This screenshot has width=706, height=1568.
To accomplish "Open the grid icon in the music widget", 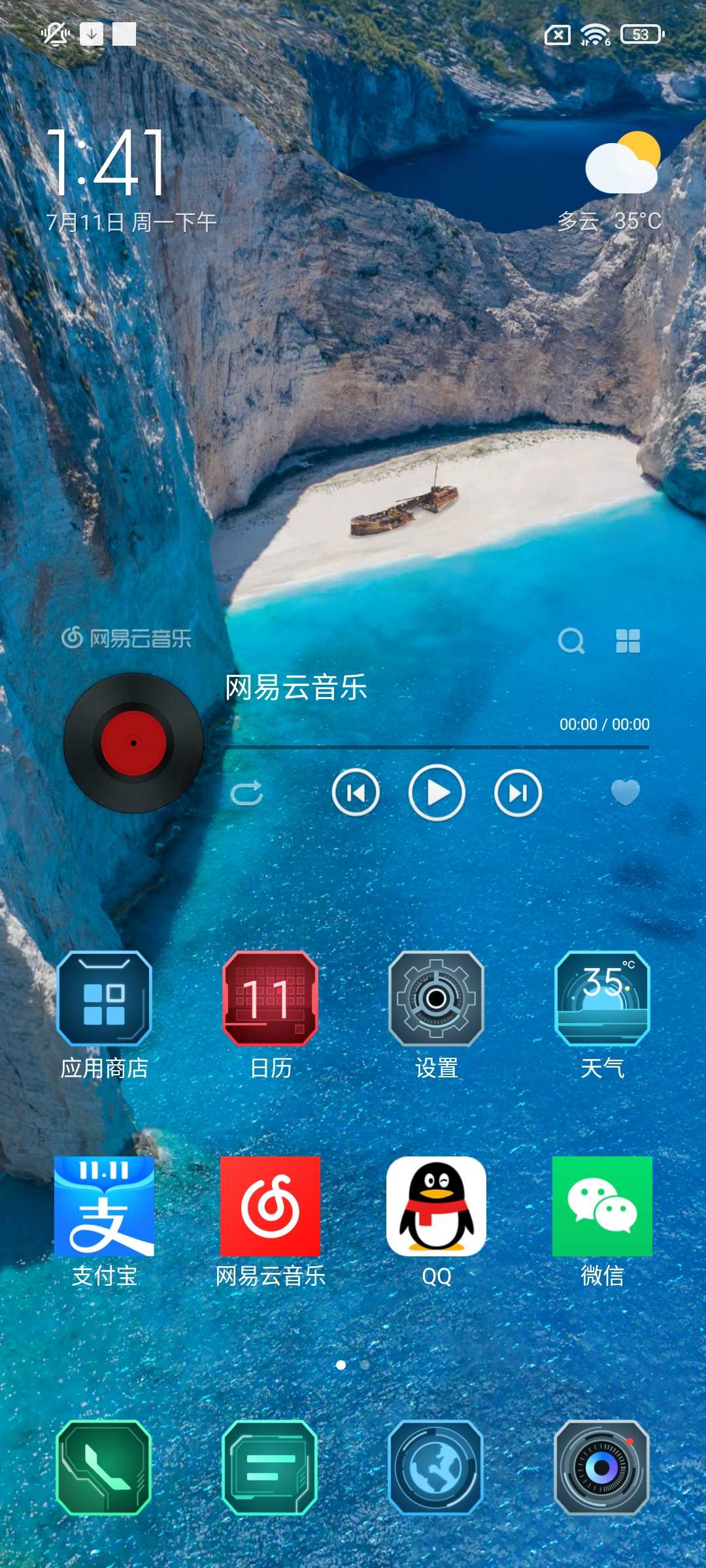I will click(628, 641).
